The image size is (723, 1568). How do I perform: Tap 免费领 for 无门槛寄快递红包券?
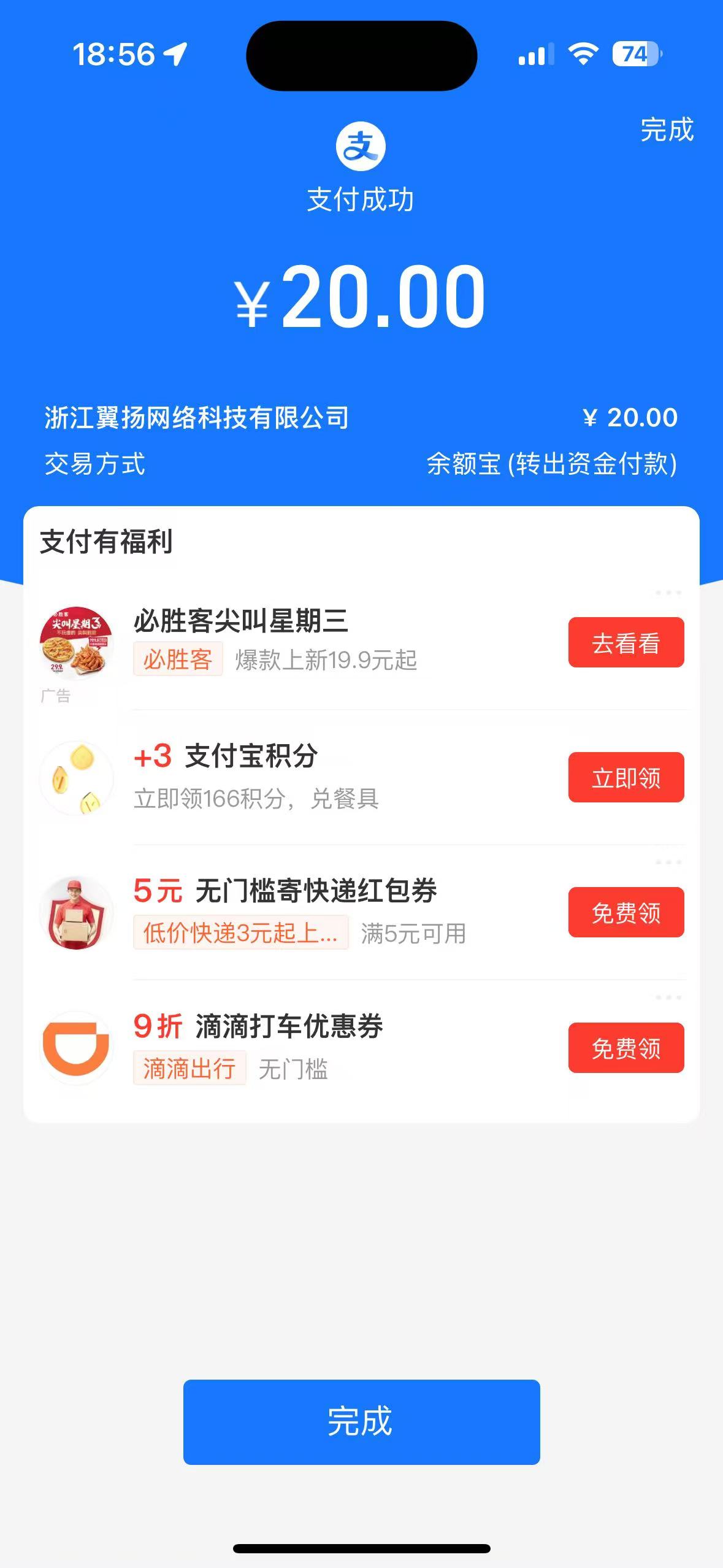[625, 912]
